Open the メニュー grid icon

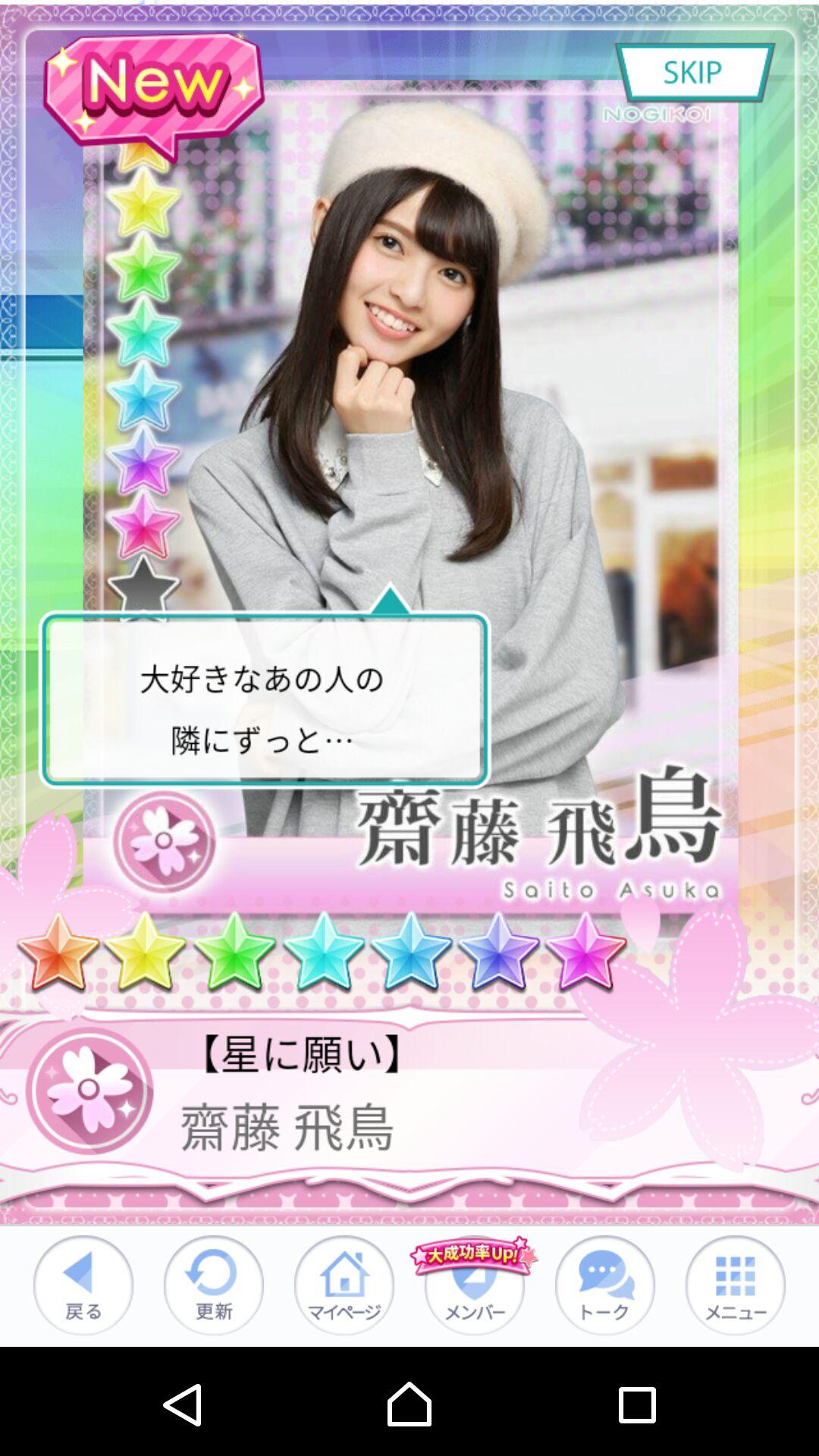click(733, 1287)
